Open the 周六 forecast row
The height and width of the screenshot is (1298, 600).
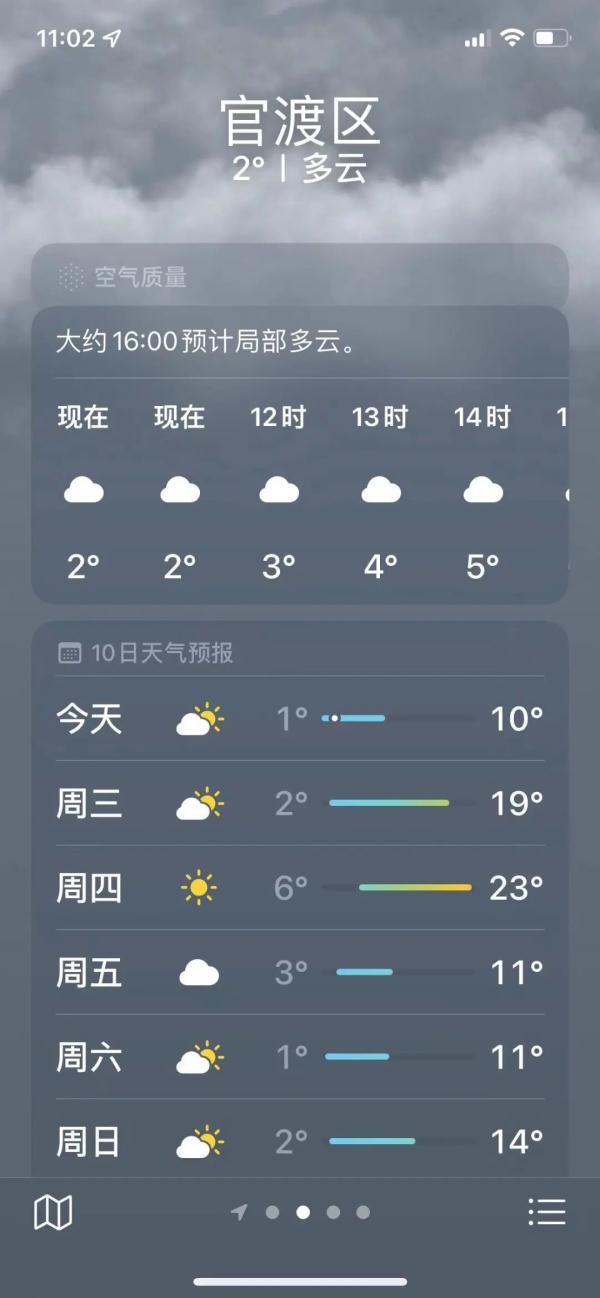300,1056
